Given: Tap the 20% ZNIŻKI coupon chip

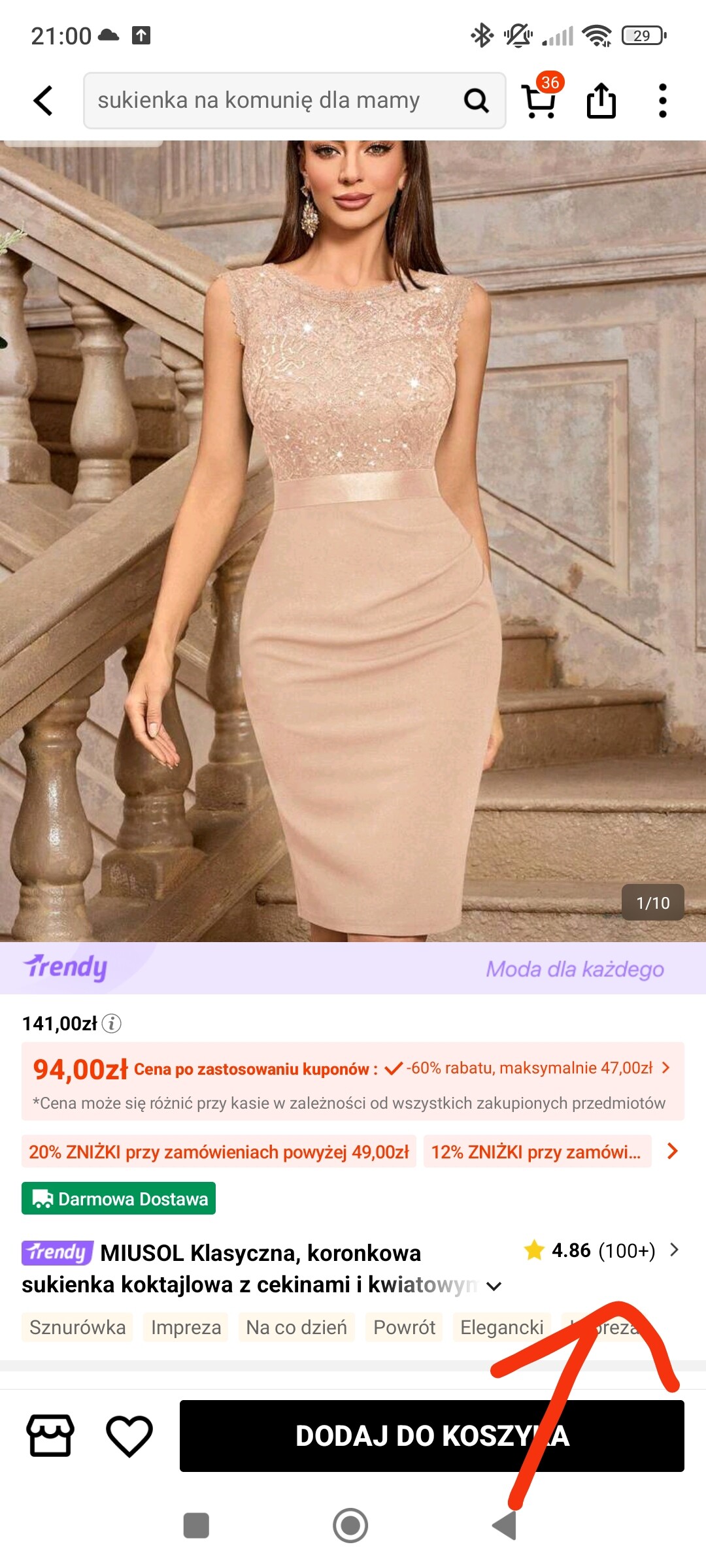Looking at the screenshot, I should [219, 1152].
